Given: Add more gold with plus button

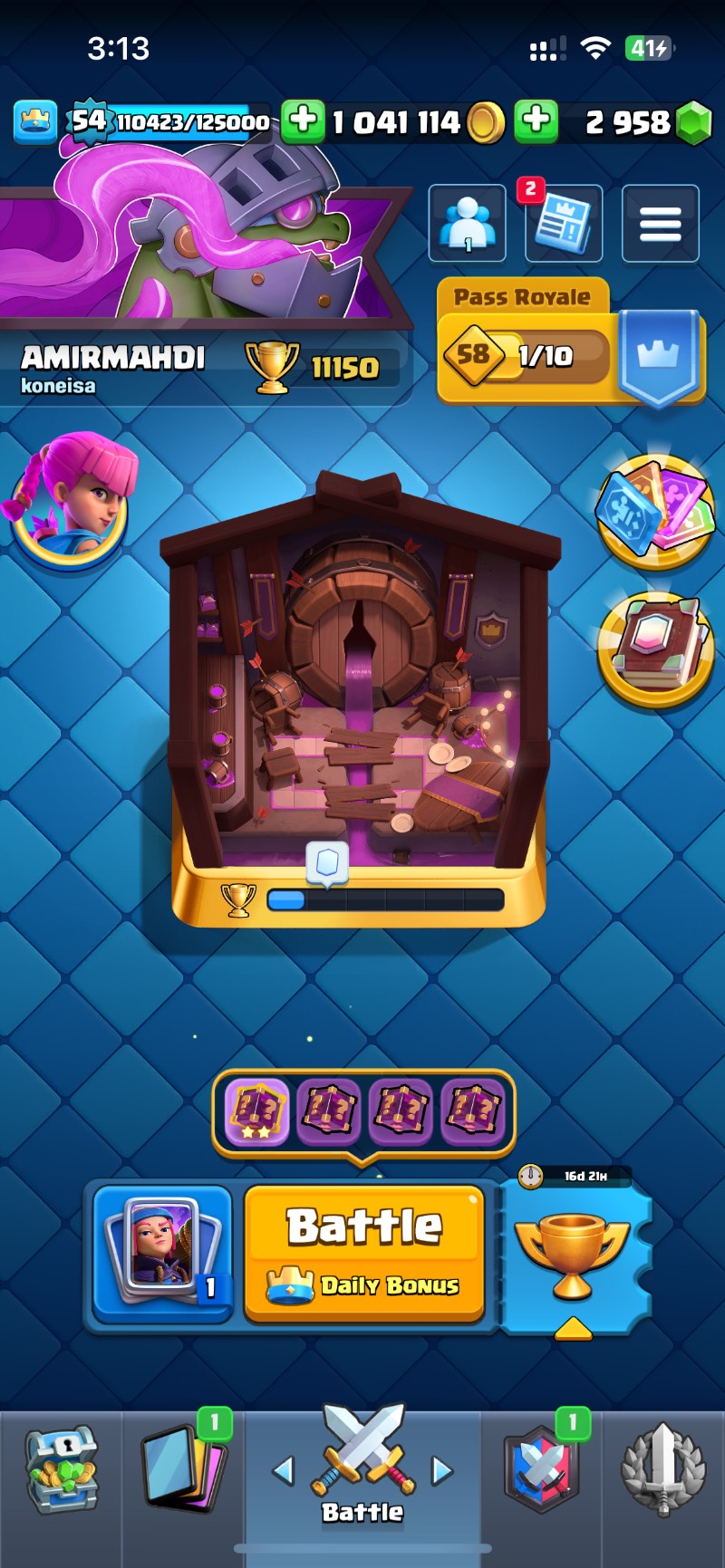Looking at the screenshot, I should (x=303, y=121).
